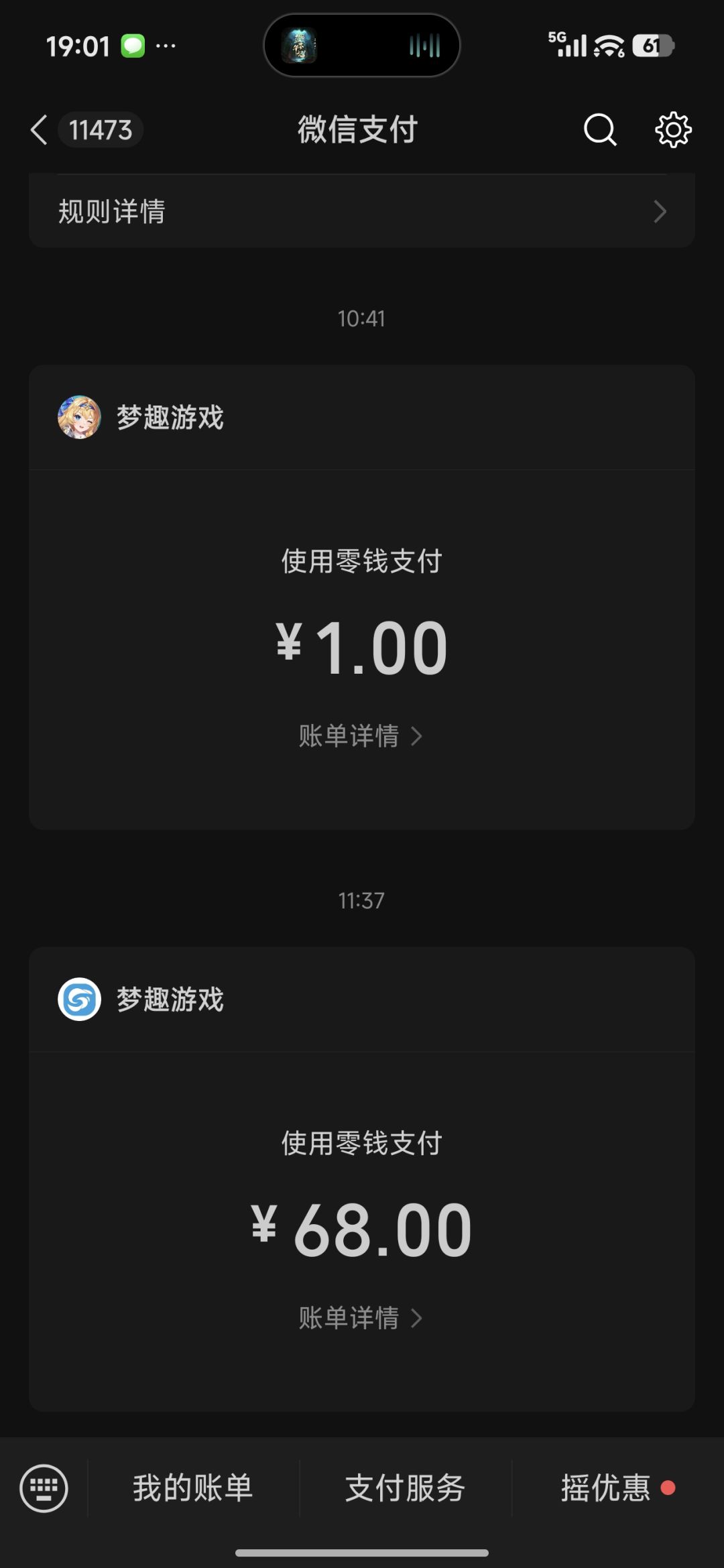The height and width of the screenshot is (1568, 724).
Task: Open search in 微信支付
Action: point(599,129)
